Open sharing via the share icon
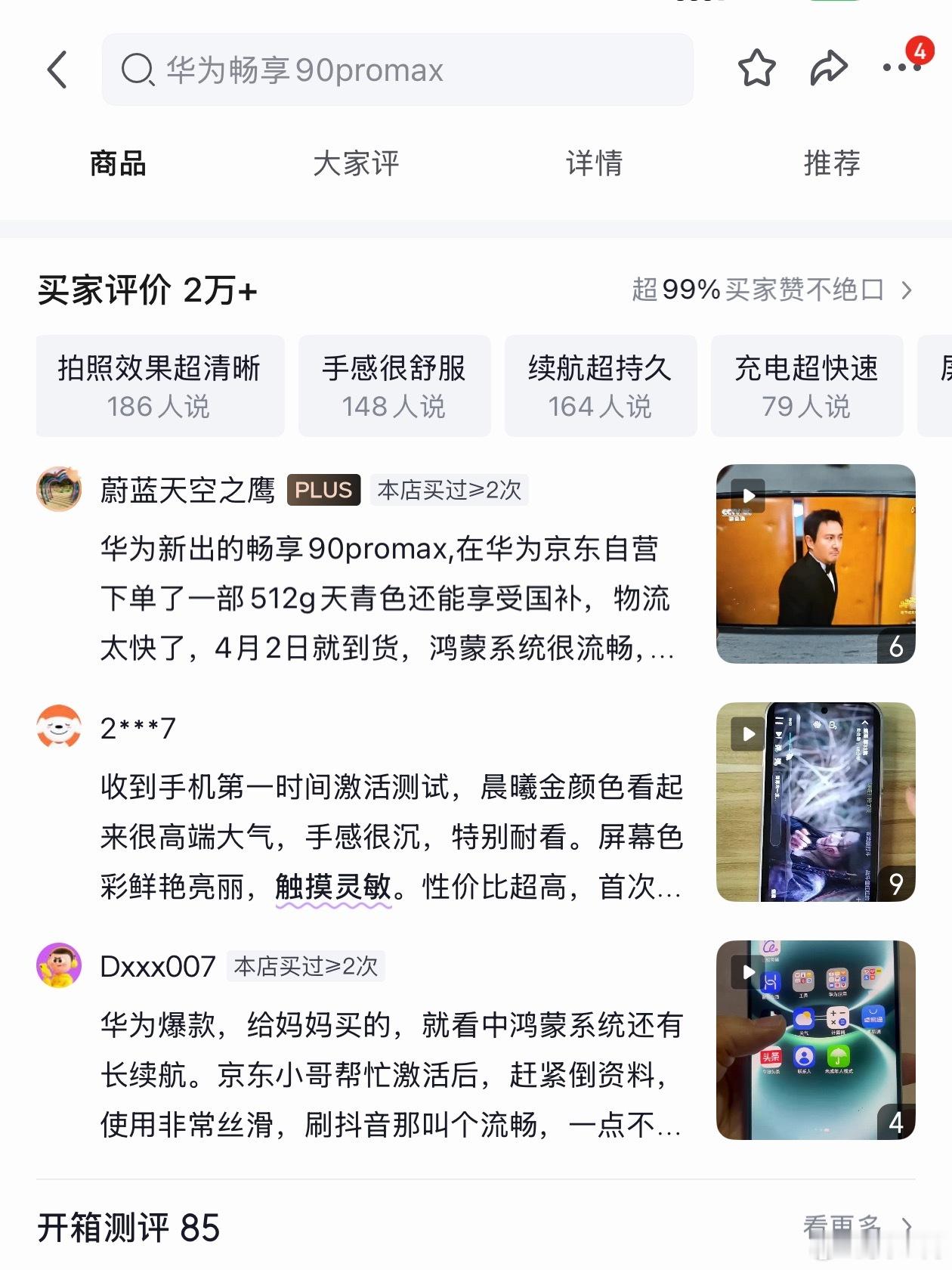Screen dimensions: 952x1270 click(828, 69)
